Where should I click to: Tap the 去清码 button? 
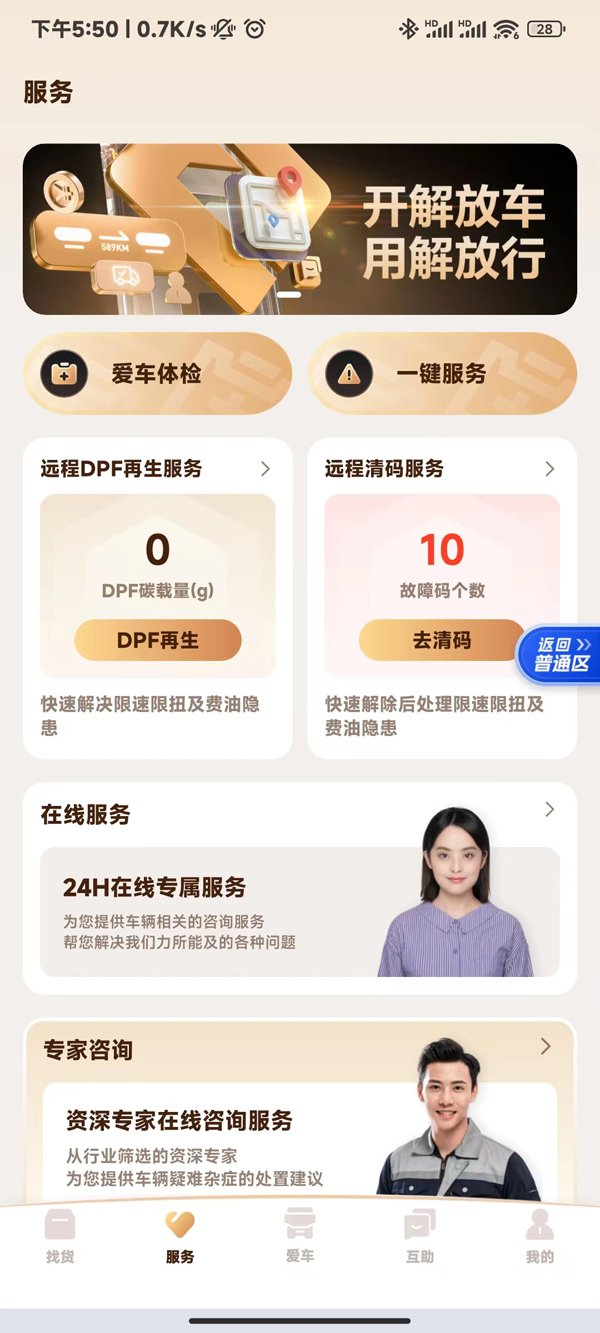[x=441, y=640]
